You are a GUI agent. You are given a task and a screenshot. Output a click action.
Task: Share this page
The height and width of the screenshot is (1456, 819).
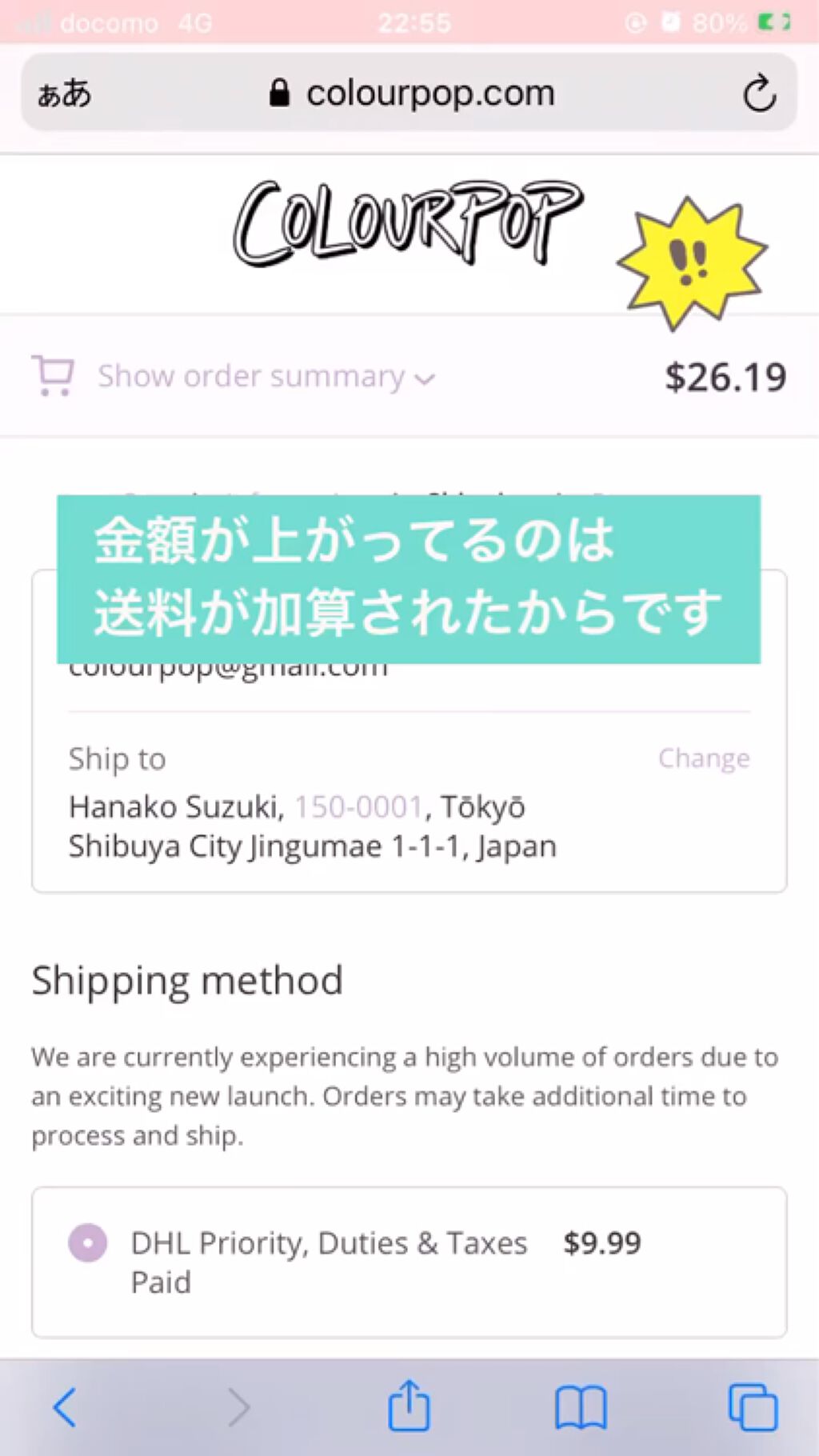tap(409, 1406)
